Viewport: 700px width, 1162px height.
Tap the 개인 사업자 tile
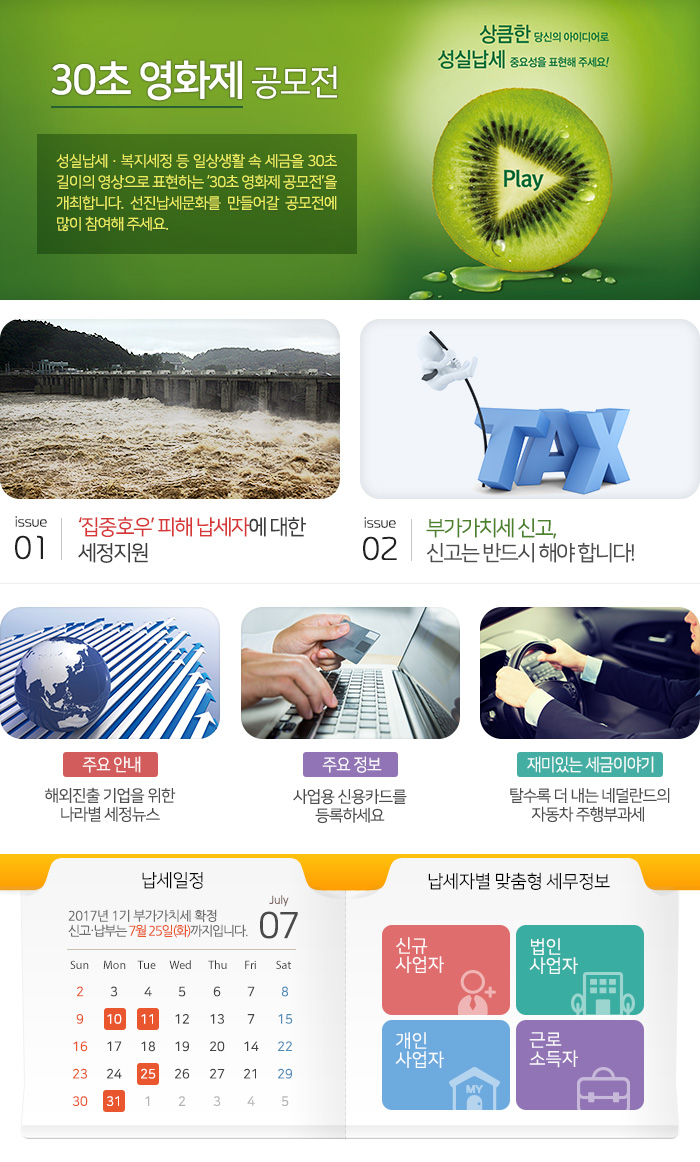(x=445, y=1064)
